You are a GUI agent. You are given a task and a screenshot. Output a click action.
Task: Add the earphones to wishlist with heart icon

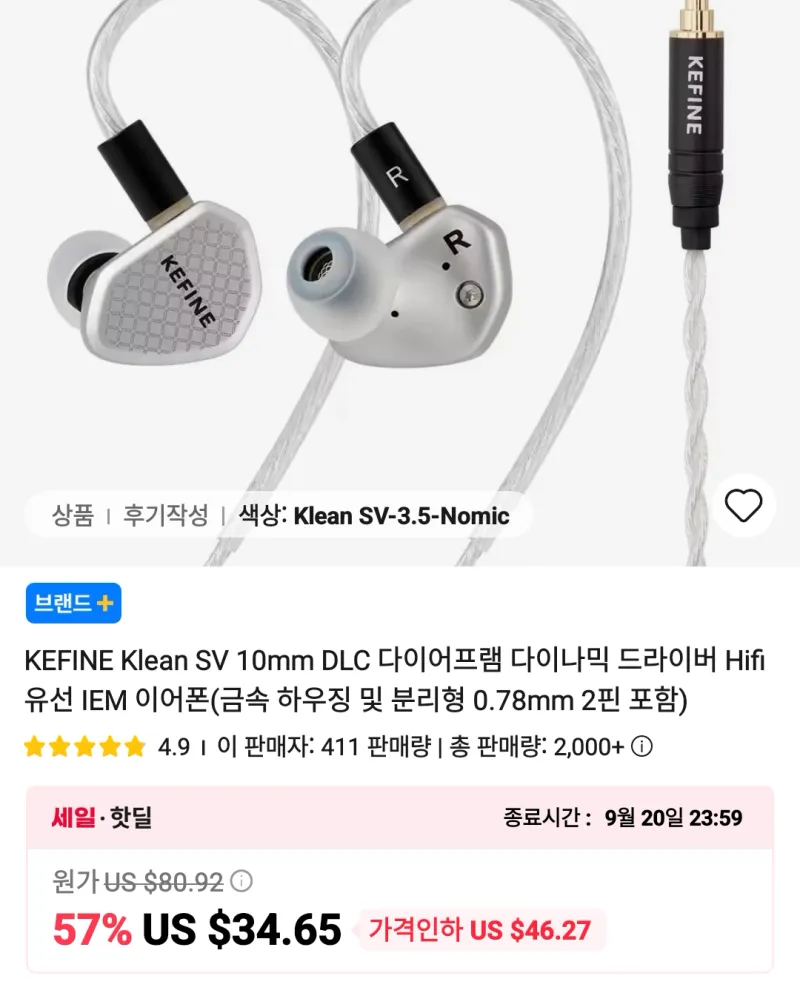[x=743, y=506]
